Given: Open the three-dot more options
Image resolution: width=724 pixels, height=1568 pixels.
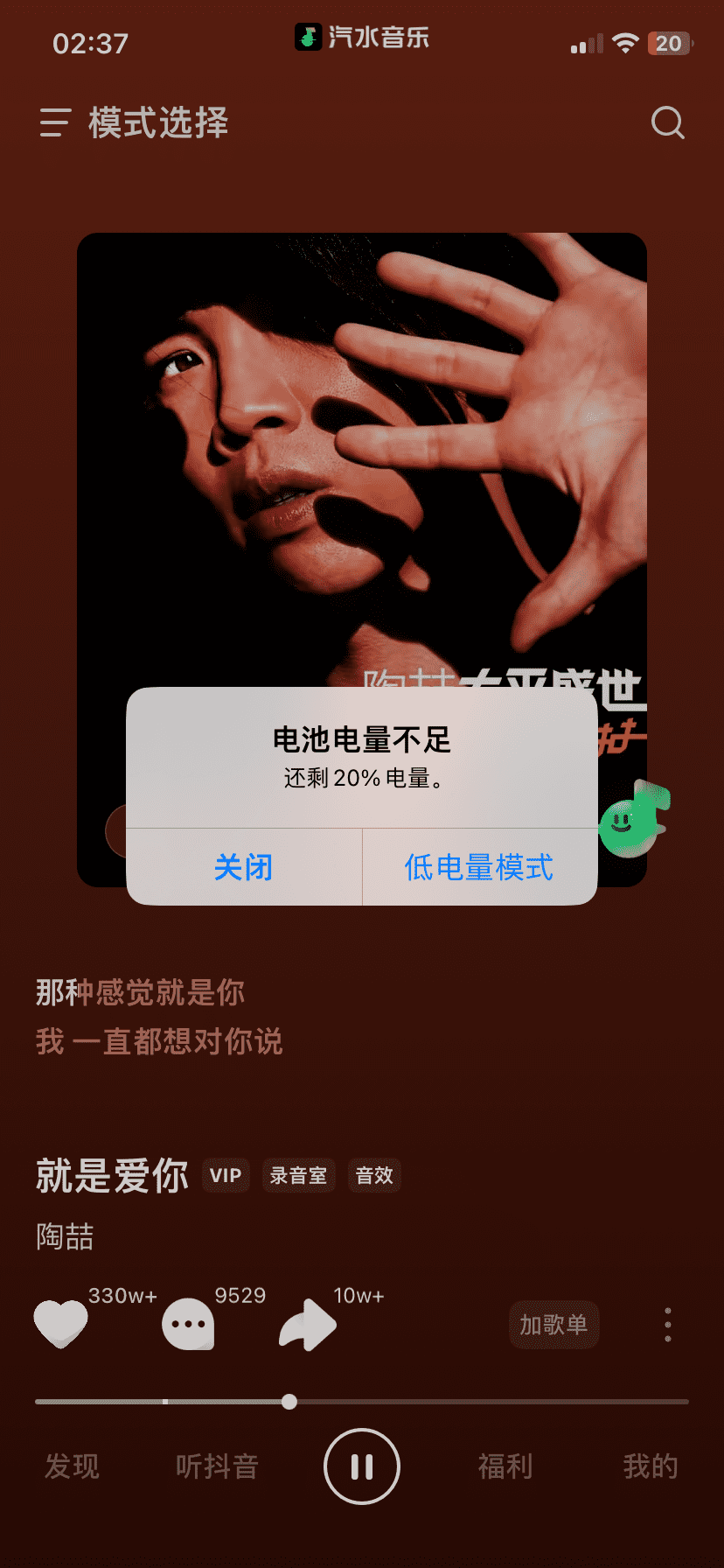Looking at the screenshot, I should [x=668, y=1325].
